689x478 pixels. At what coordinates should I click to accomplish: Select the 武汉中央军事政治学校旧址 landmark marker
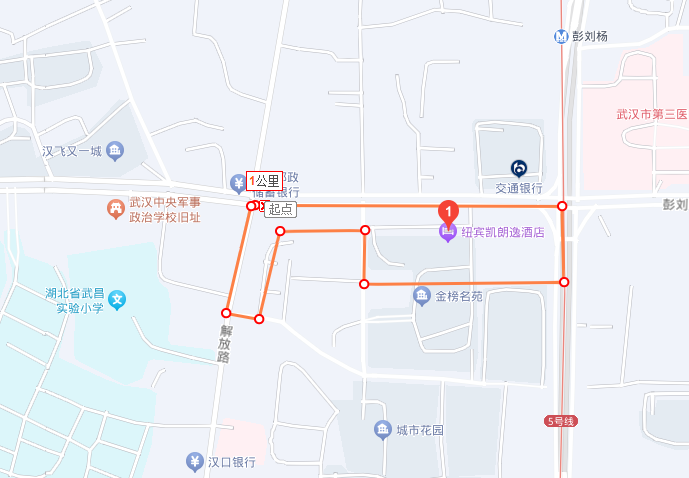116,208
